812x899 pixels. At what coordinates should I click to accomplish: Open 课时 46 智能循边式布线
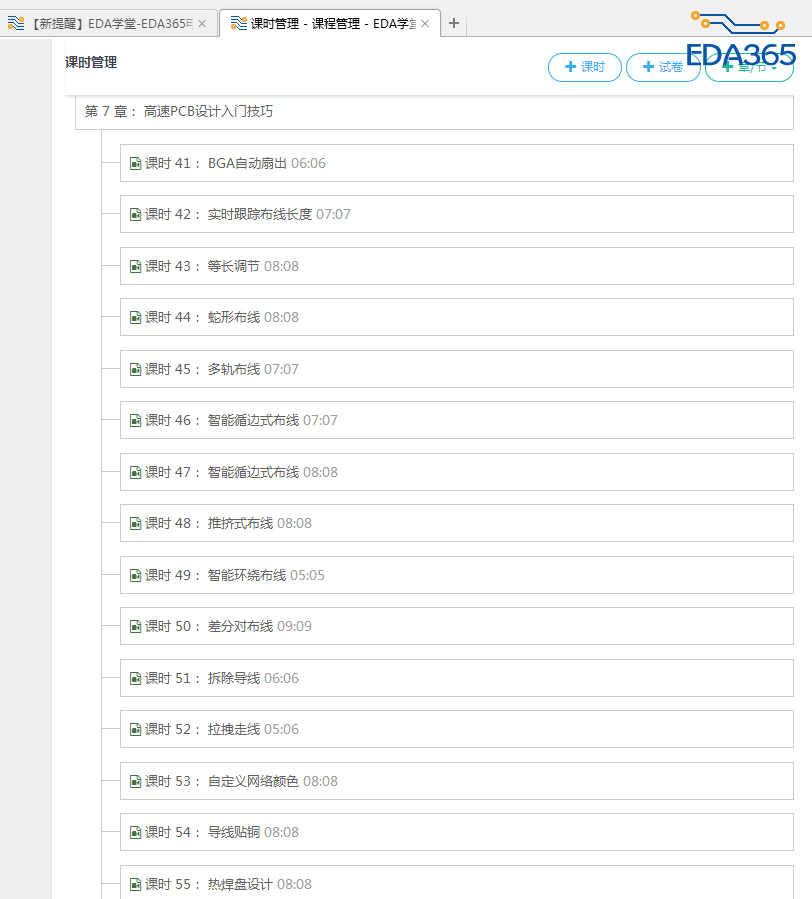[253, 420]
